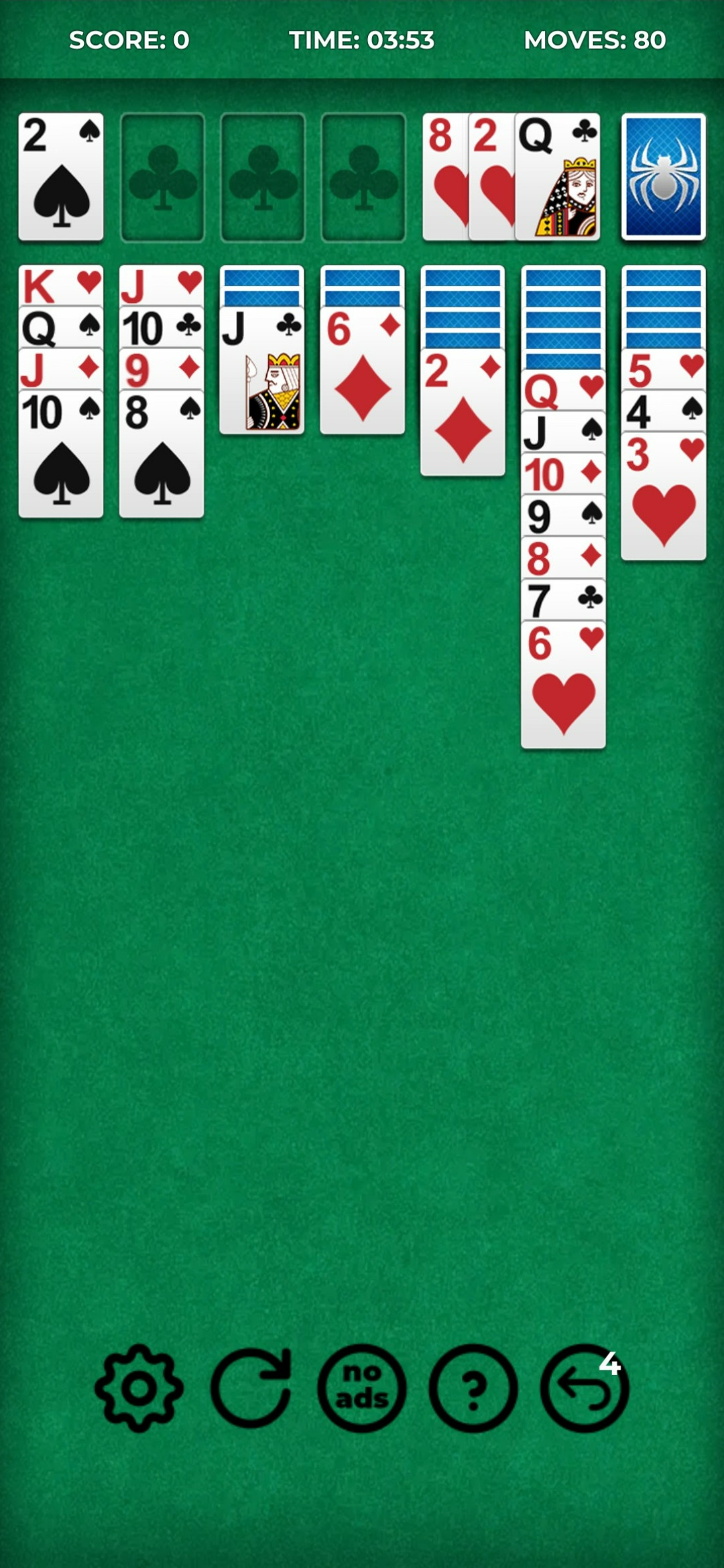Screen dimensions: 724x1568
Task: Restart the game with the reload icon
Action: pyautogui.click(x=251, y=1388)
